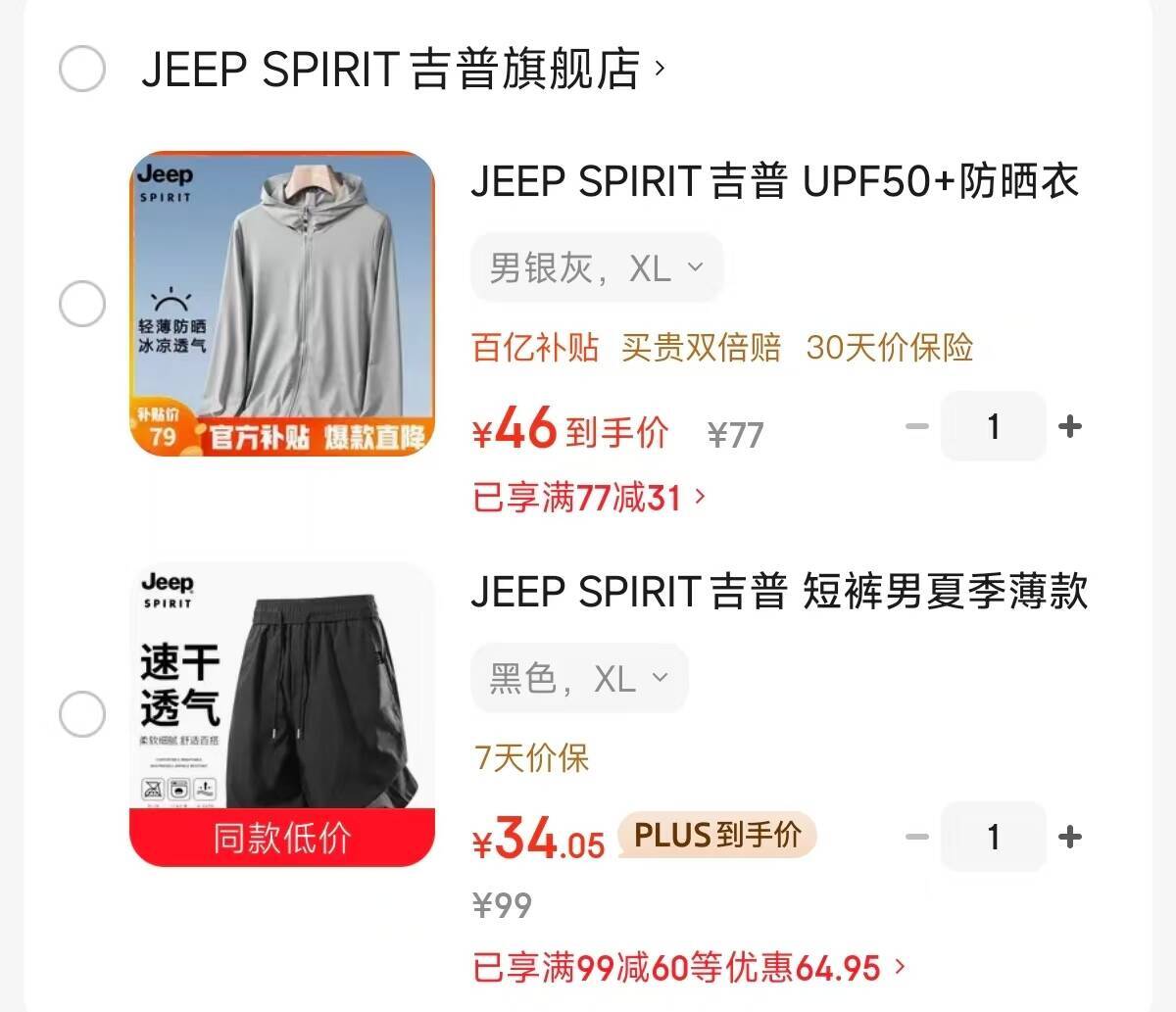Viewport: 1176px width, 1012px height.
Task: Decrease quantity of the 短裤
Action: coord(917,837)
